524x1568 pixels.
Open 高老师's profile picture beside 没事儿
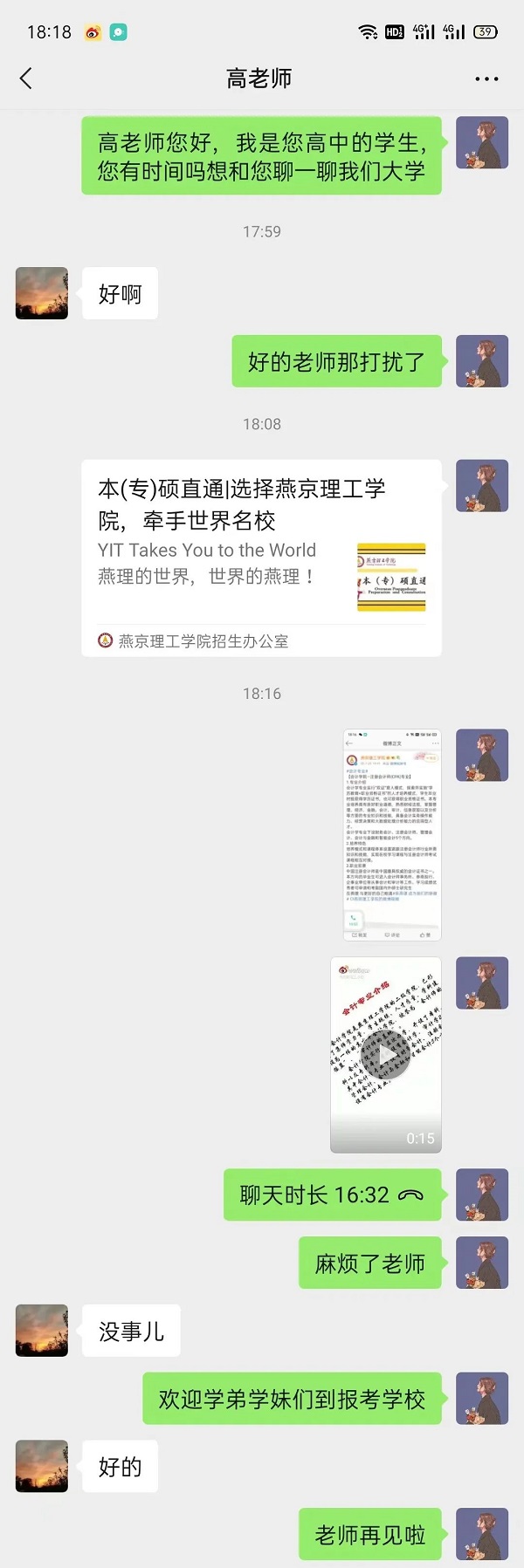(x=42, y=1331)
